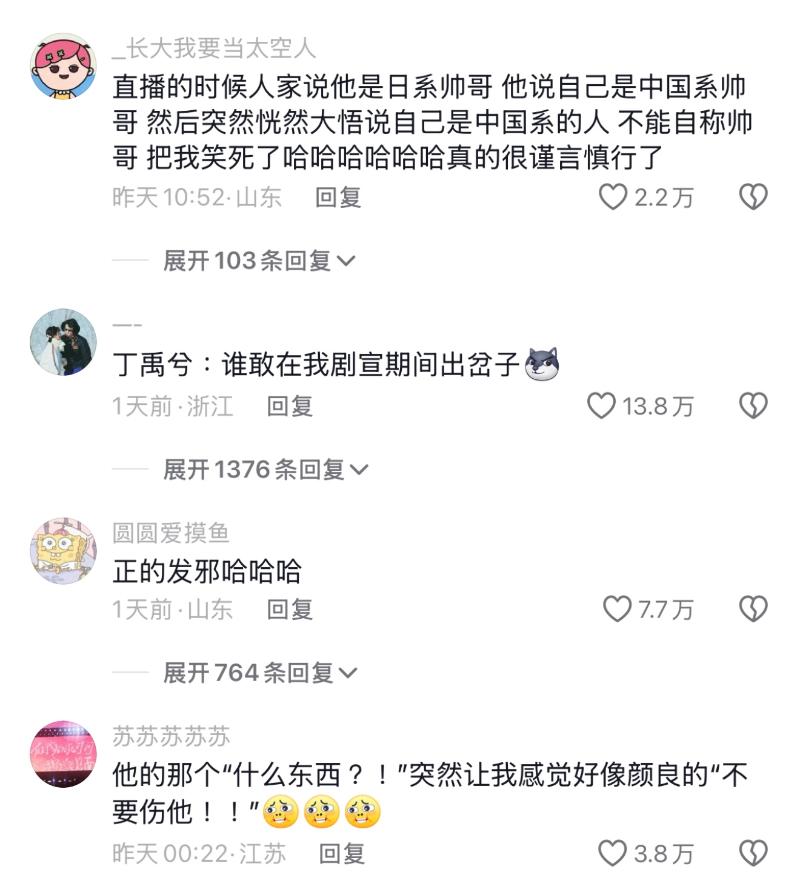View 苏苏苏苏苏's profile picture

point(64,755)
